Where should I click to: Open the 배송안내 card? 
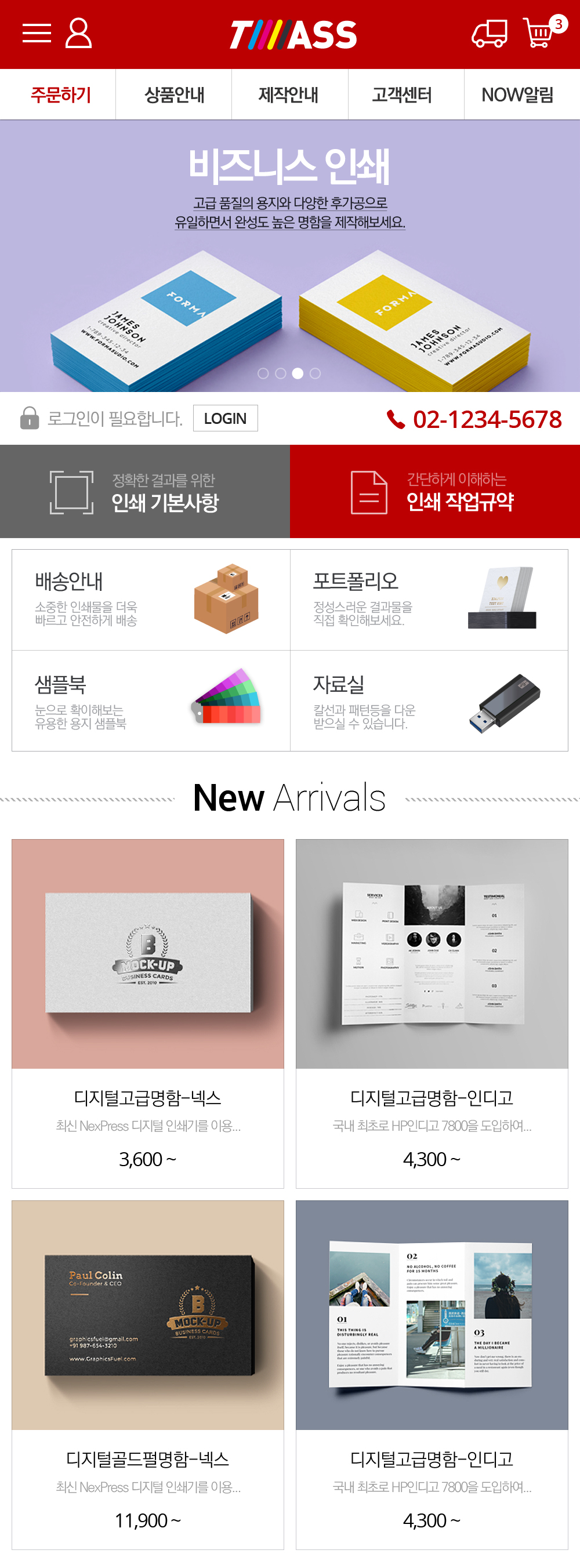coord(151,600)
